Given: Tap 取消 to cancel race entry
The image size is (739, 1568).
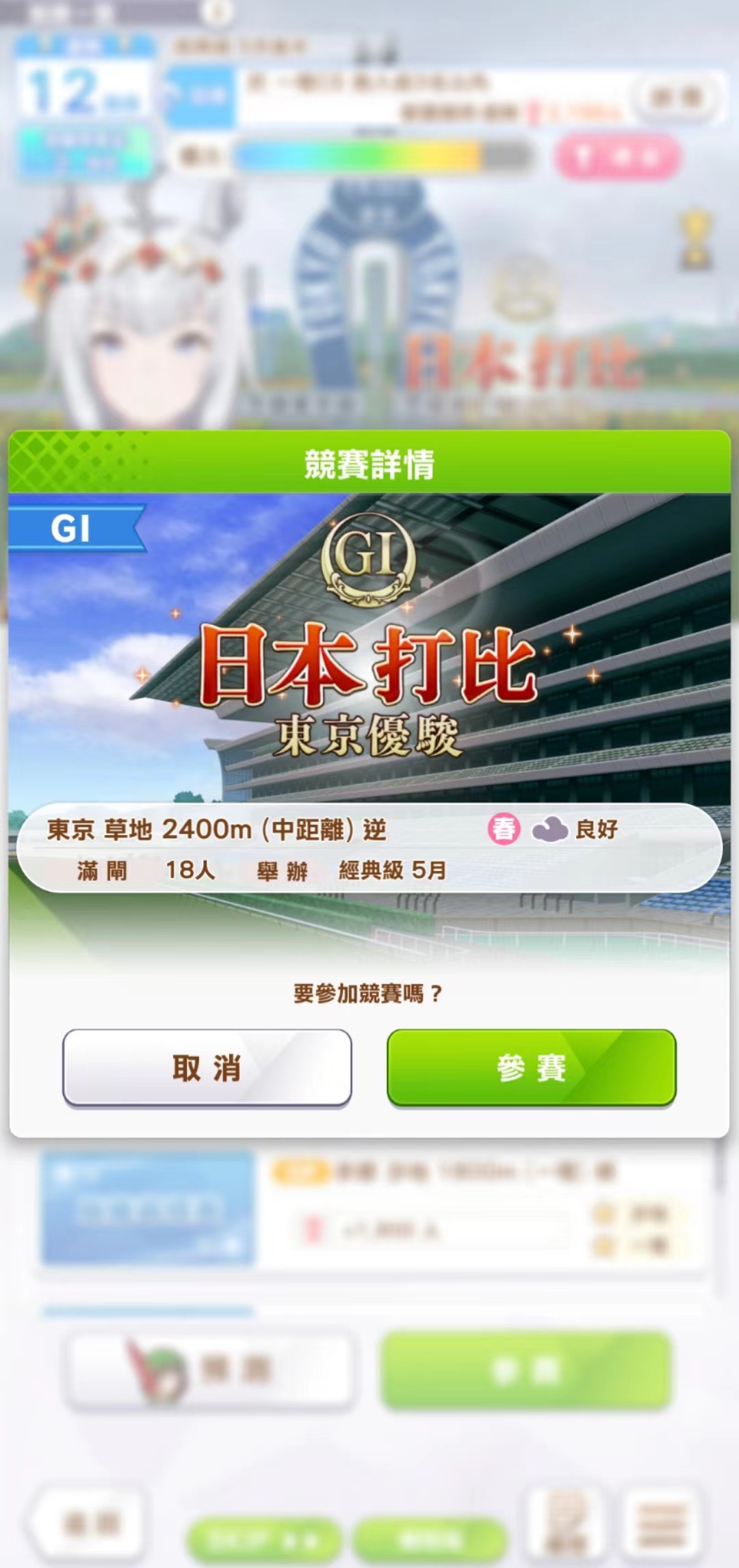Looking at the screenshot, I should [207, 1067].
